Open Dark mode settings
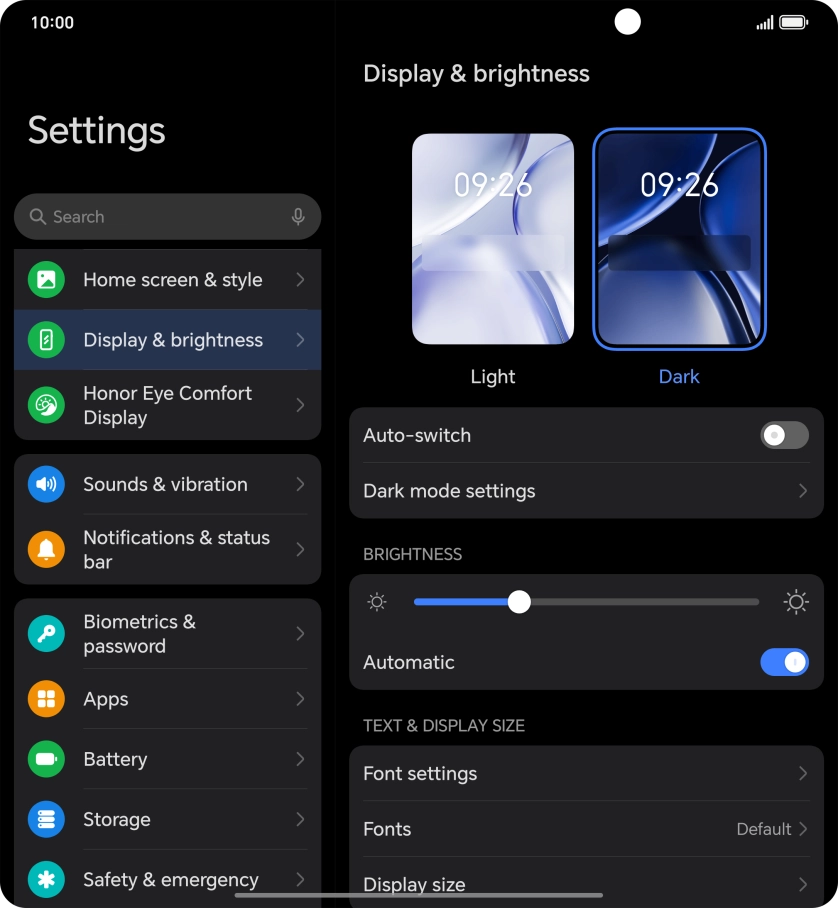The width and height of the screenshot is (838, 908). pos(586,491)
